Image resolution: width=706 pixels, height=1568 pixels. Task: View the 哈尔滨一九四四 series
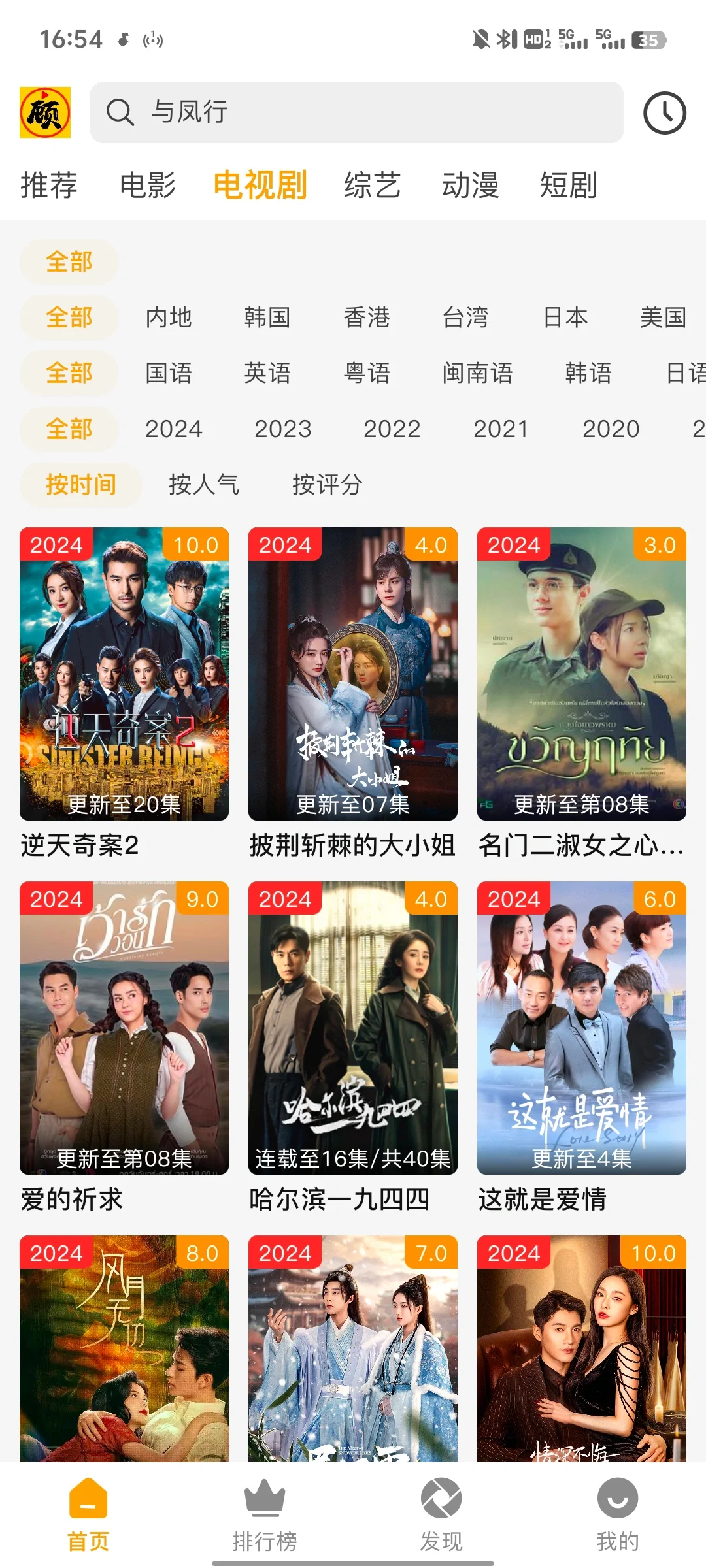353,1028
